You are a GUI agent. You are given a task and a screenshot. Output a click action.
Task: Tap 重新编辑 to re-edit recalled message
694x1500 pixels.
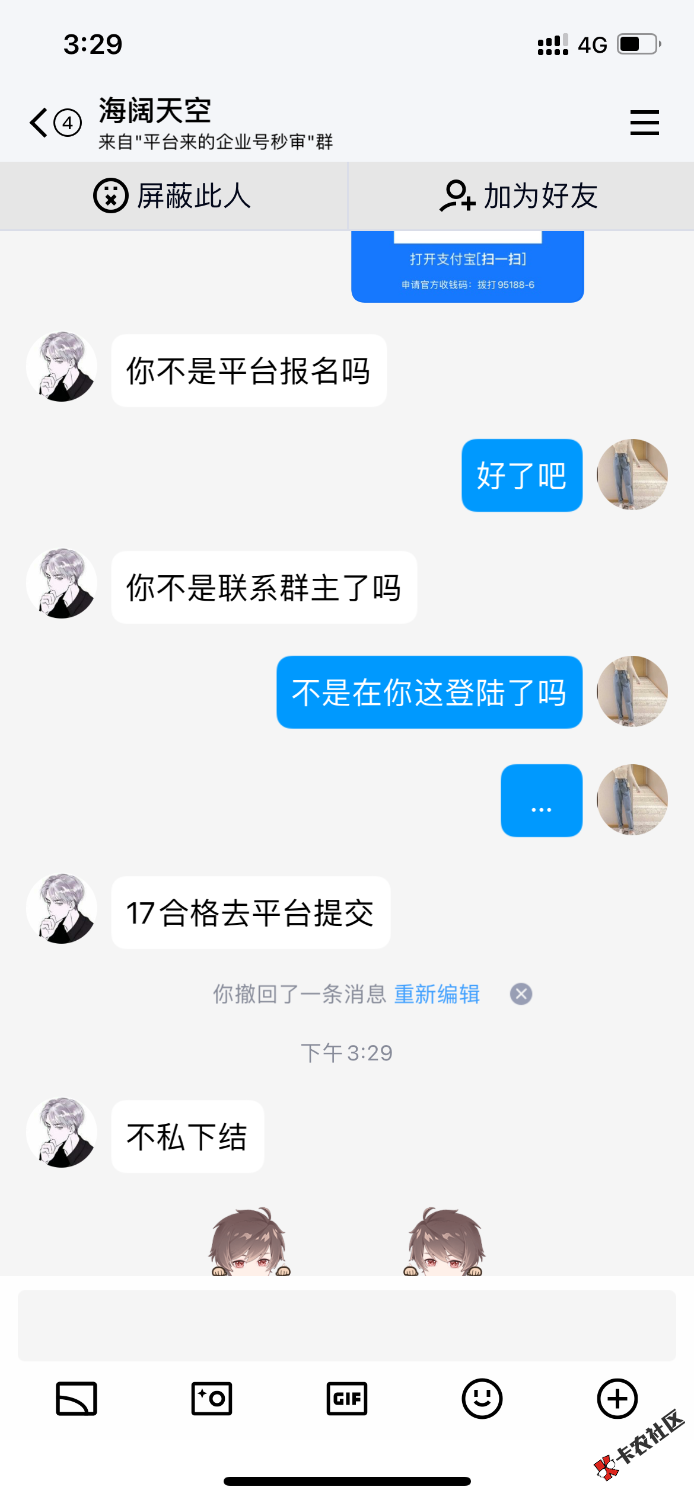(437, 994)
